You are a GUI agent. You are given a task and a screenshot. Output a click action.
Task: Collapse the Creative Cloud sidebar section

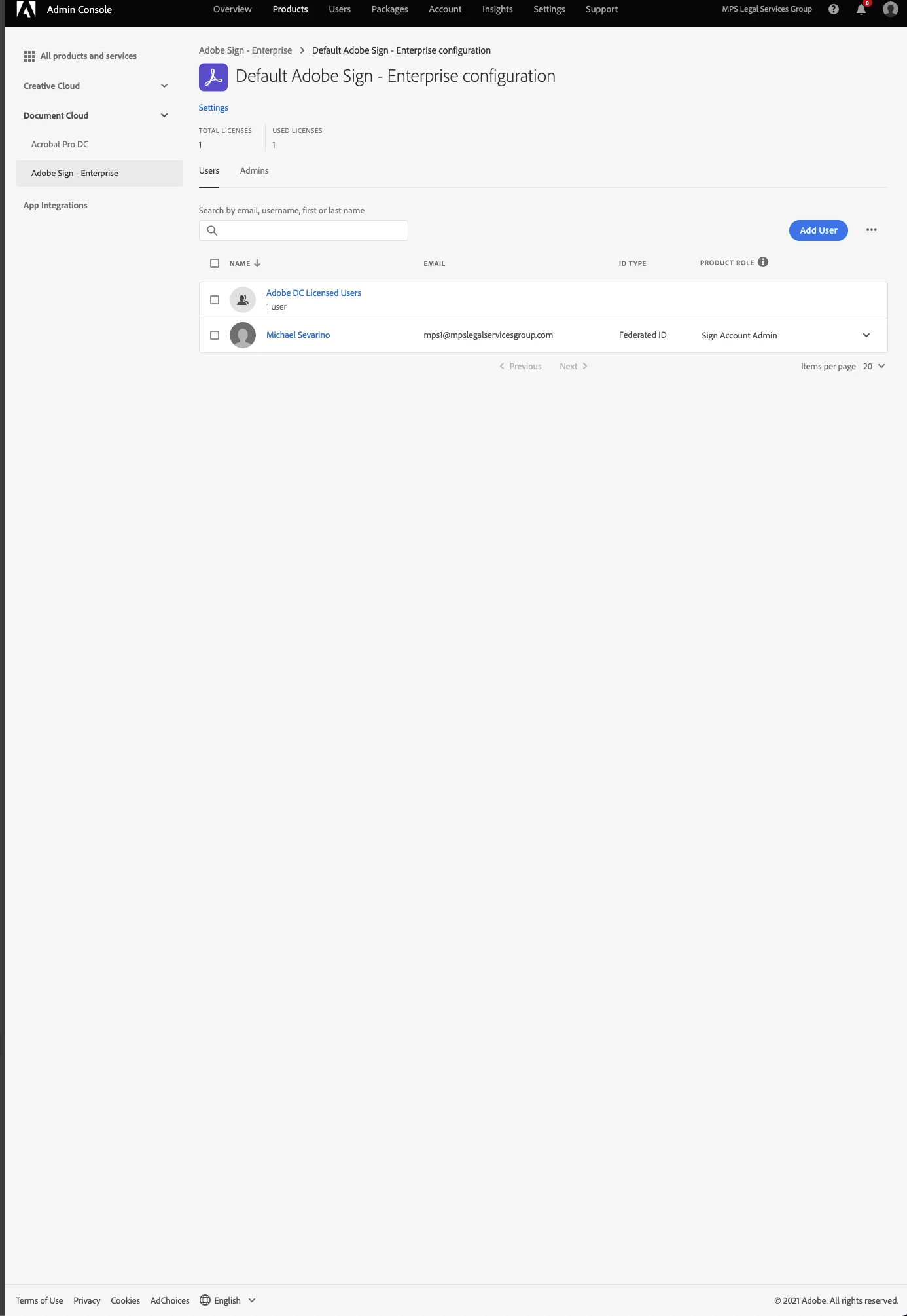[164, 86]
